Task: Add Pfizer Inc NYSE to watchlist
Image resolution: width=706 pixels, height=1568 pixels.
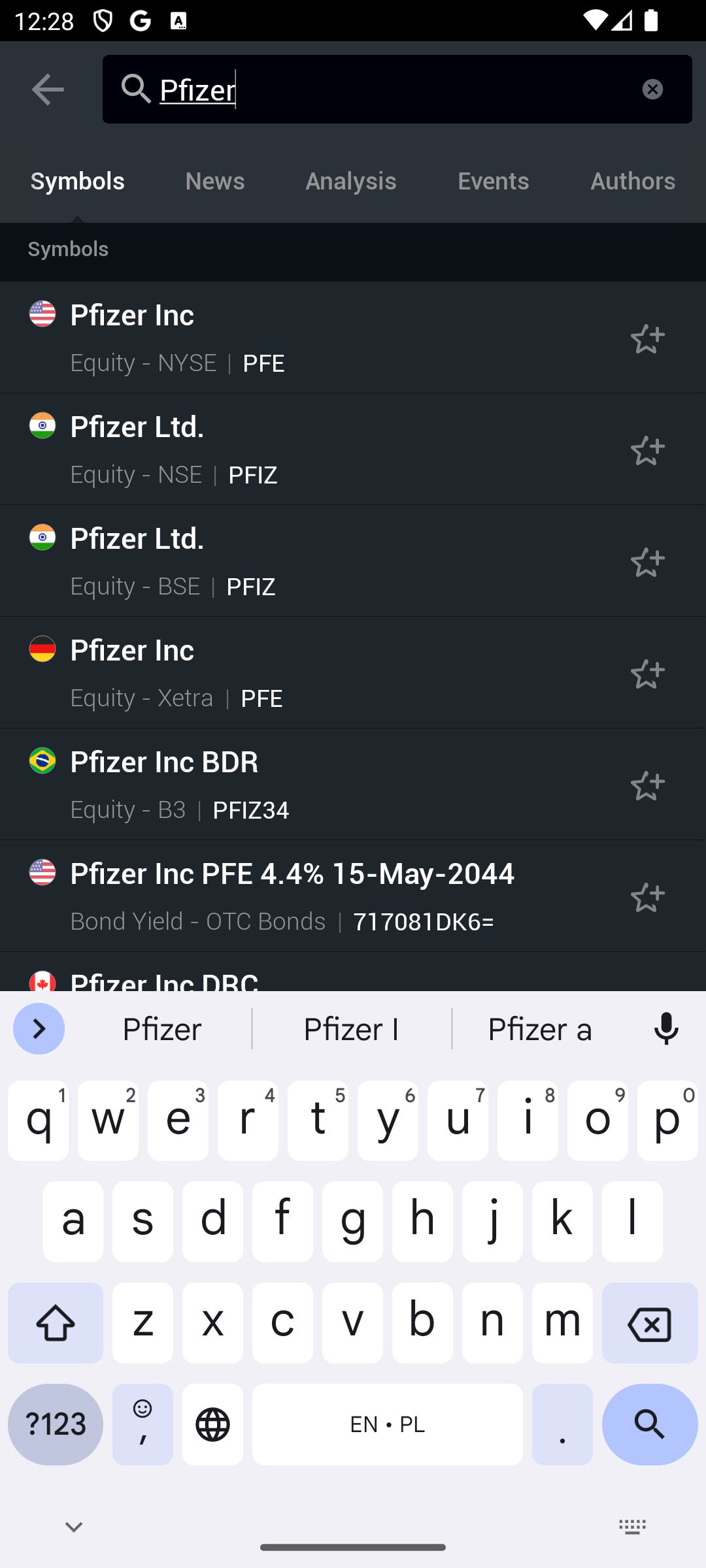Action: point(648,338)
